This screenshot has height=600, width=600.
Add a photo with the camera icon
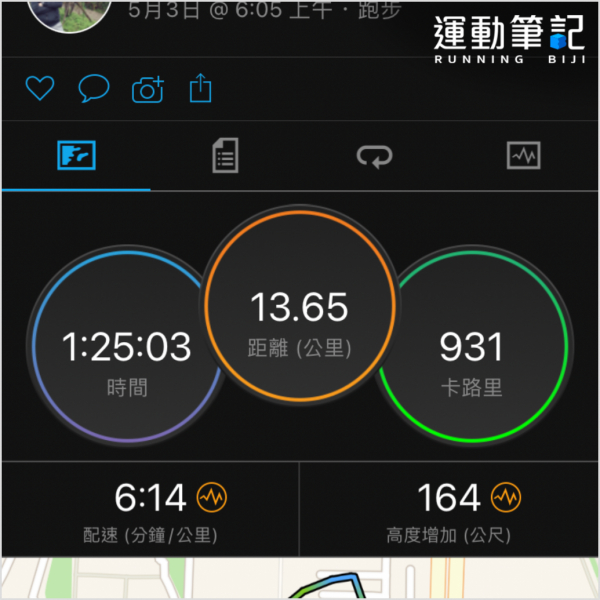tap(147, 90)
